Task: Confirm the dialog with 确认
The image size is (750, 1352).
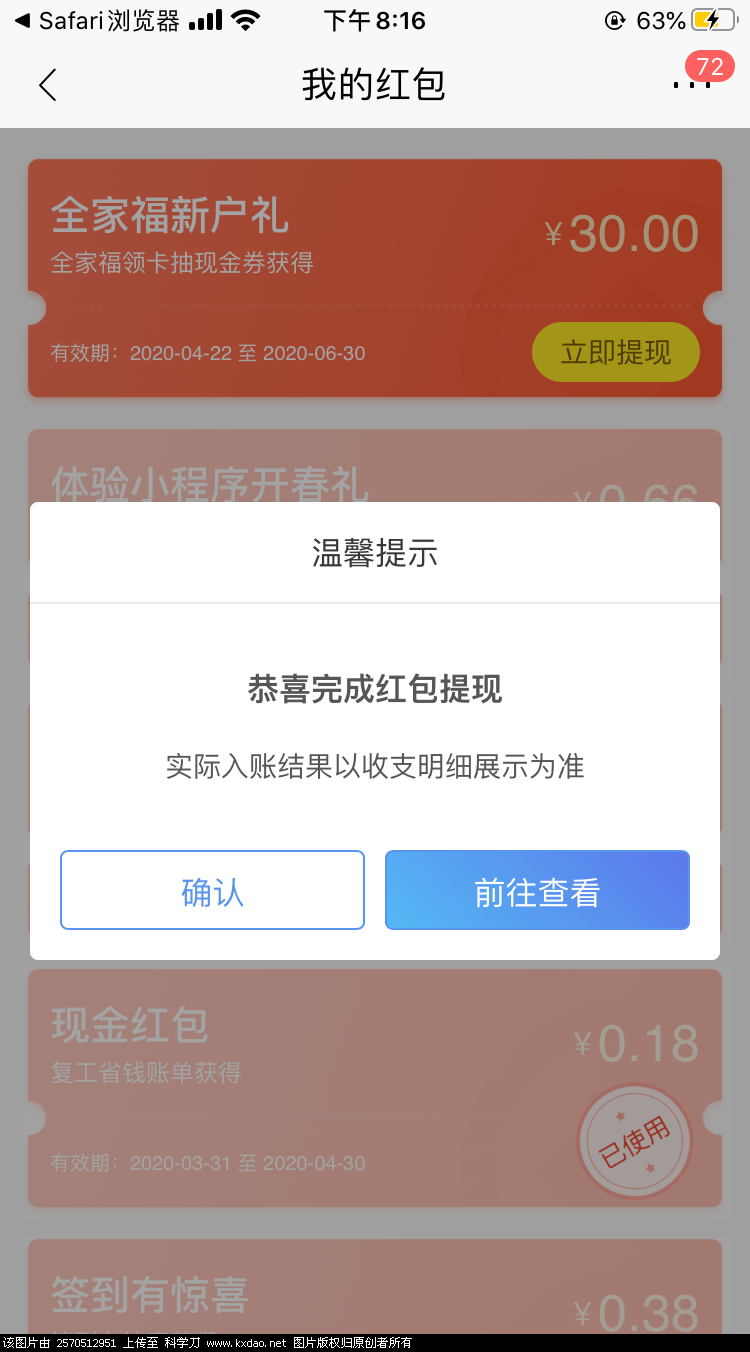Action: pos(212,890)
